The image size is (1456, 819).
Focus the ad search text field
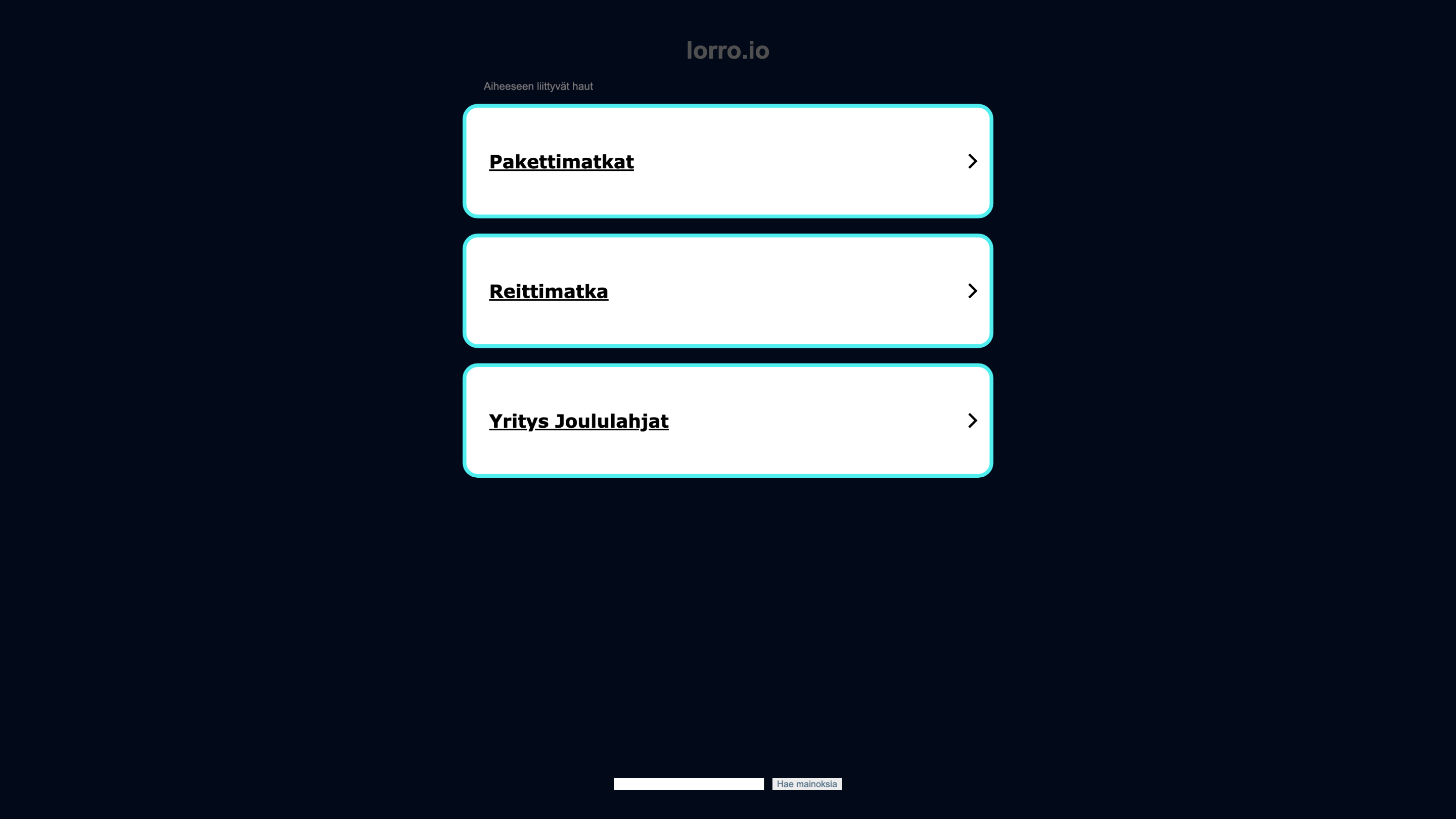pyautogui.click(x=689, y=784)
